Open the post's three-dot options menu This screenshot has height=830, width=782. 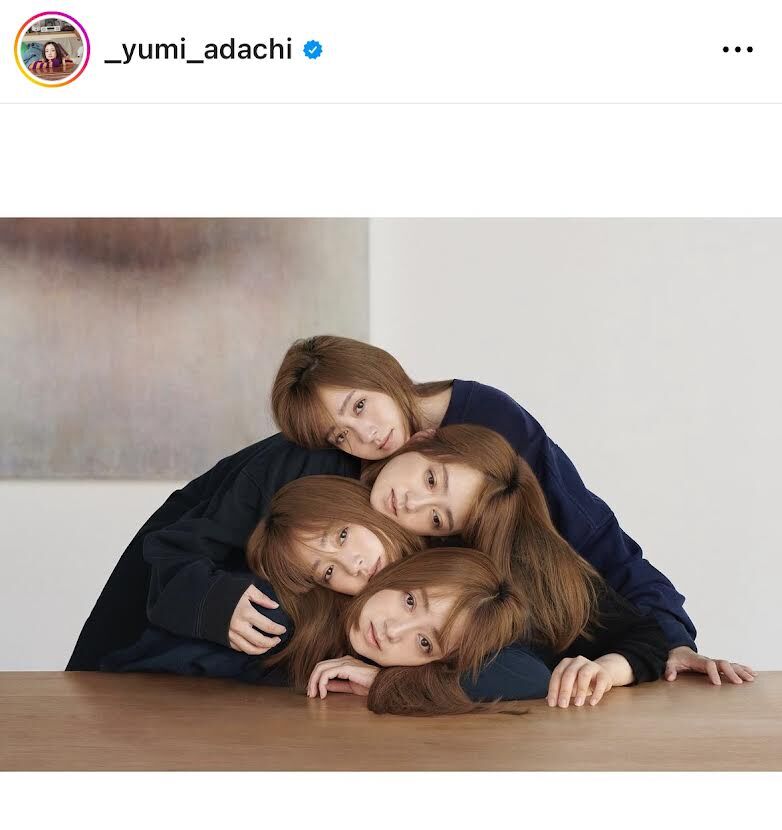[737, 50]
